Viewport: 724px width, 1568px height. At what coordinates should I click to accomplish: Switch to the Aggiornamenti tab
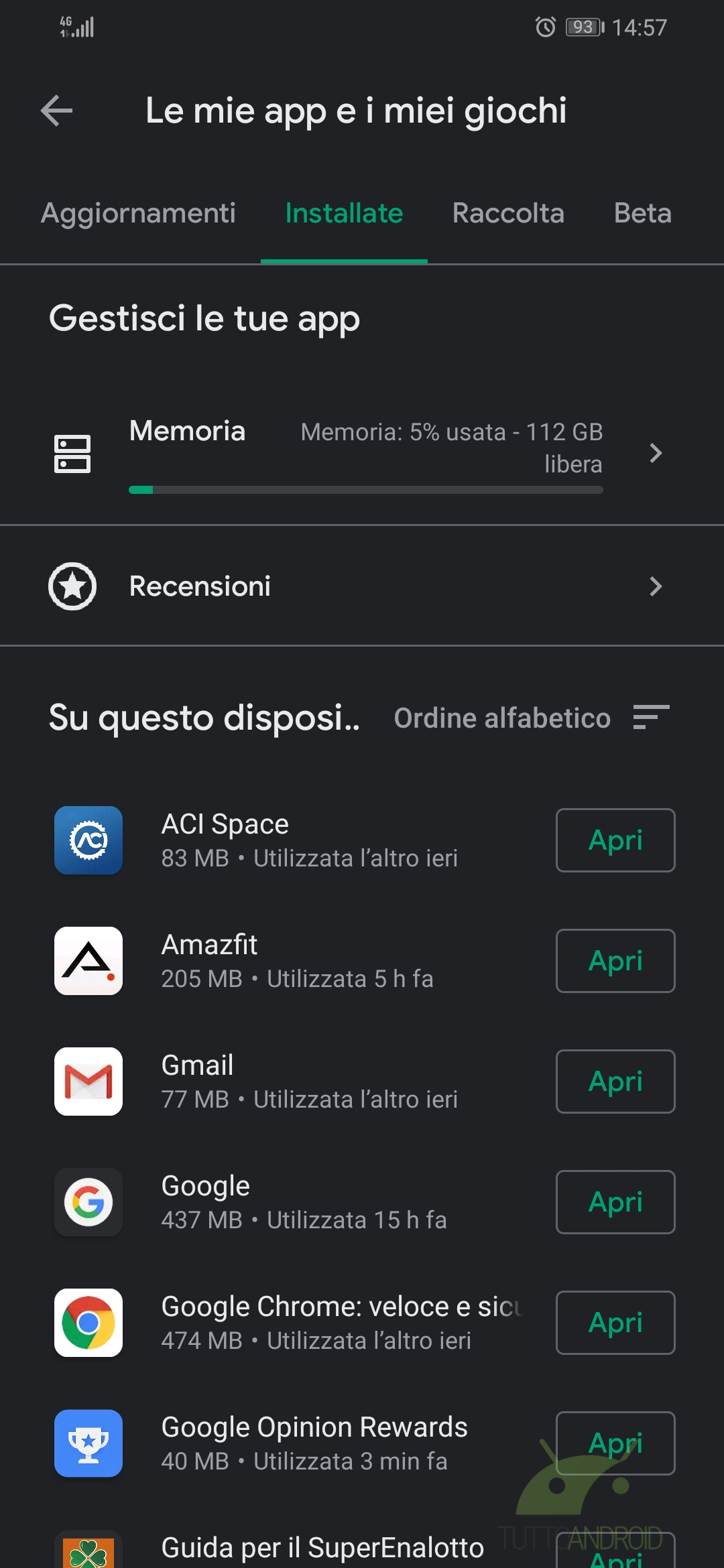click(138, 214)
